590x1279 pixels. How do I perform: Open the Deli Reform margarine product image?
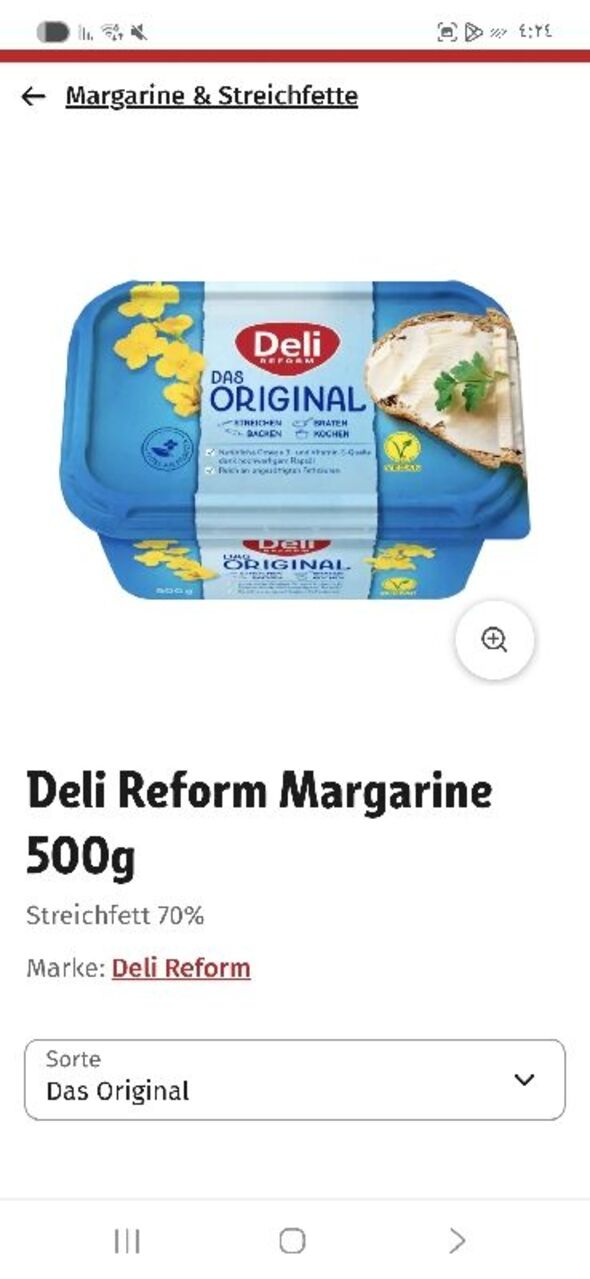(x=296, y=440)
